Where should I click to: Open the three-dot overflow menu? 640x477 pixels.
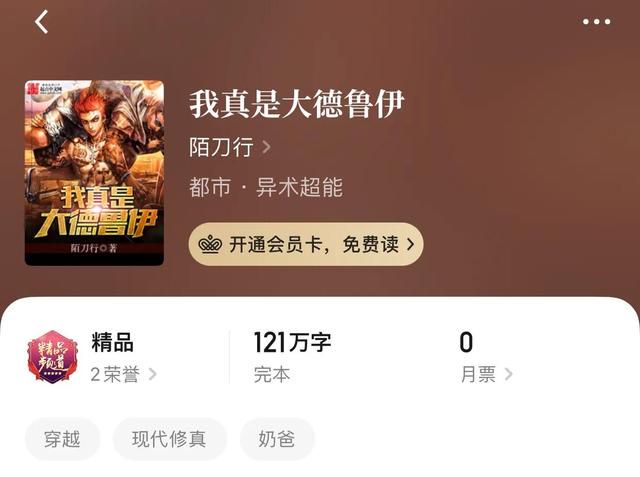[596, 22]
